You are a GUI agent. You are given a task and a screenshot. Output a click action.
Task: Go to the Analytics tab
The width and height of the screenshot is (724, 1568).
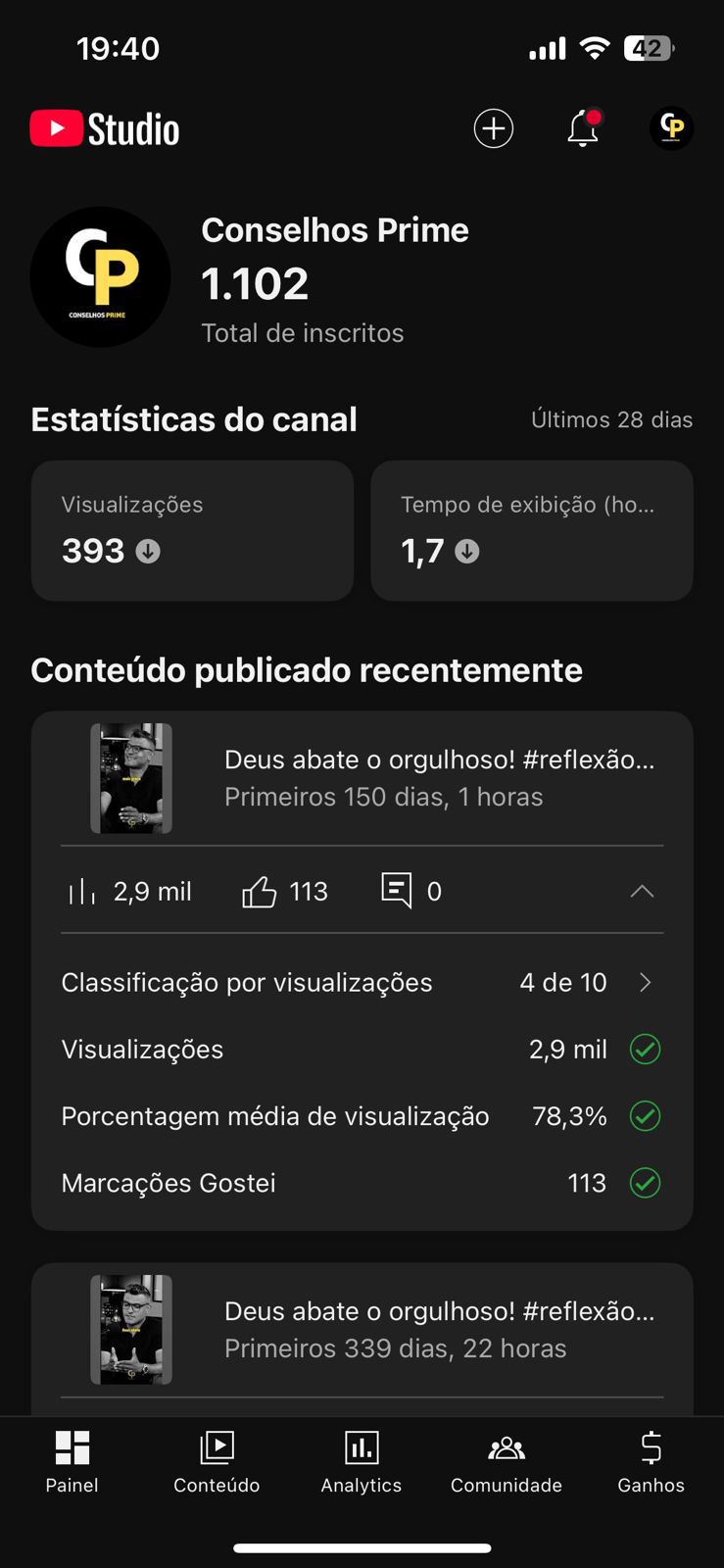coord(362,1461)
